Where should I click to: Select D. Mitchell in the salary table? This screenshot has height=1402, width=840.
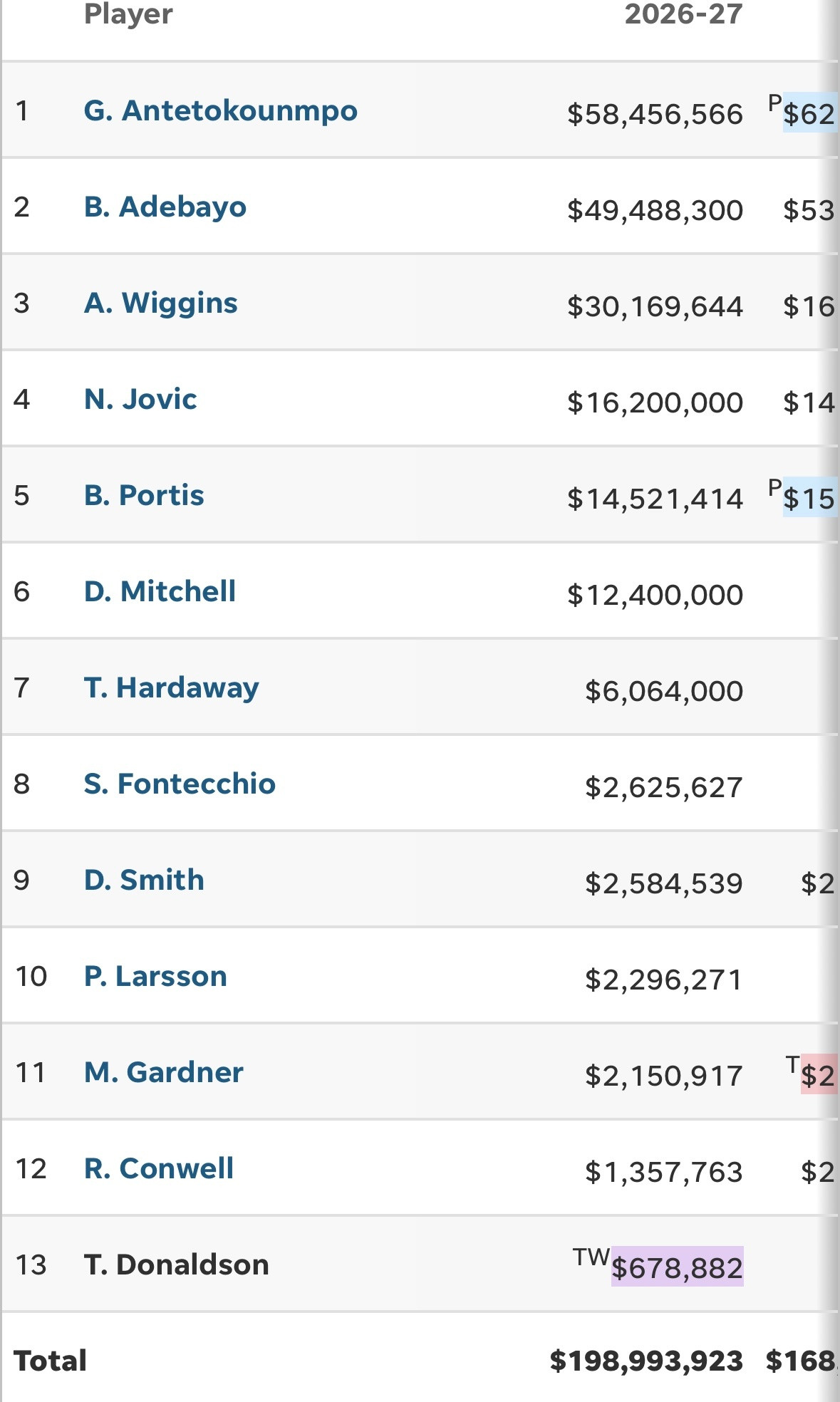[x=160, y=591]
